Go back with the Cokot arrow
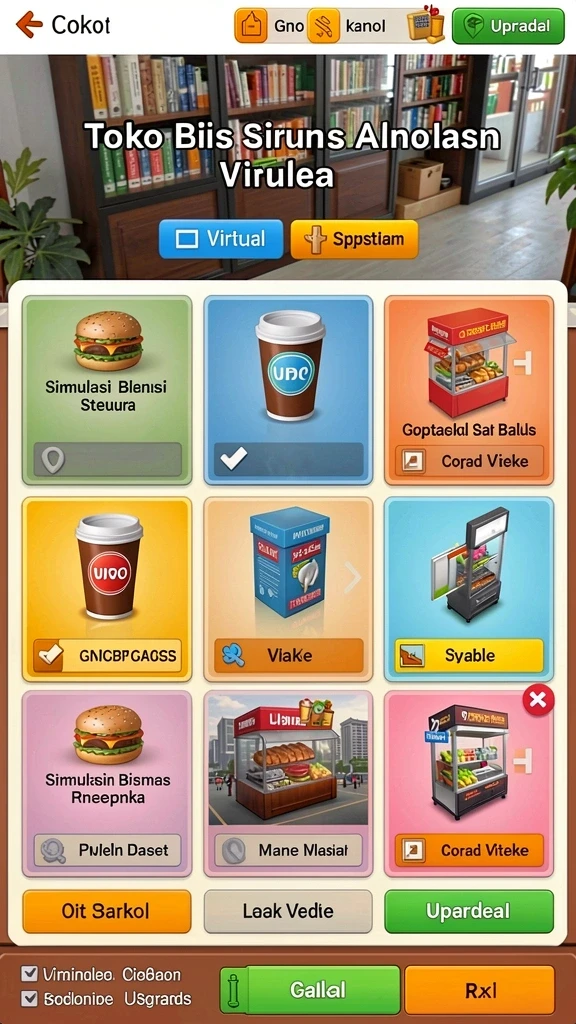576x1024 pixels. point(29,25)
